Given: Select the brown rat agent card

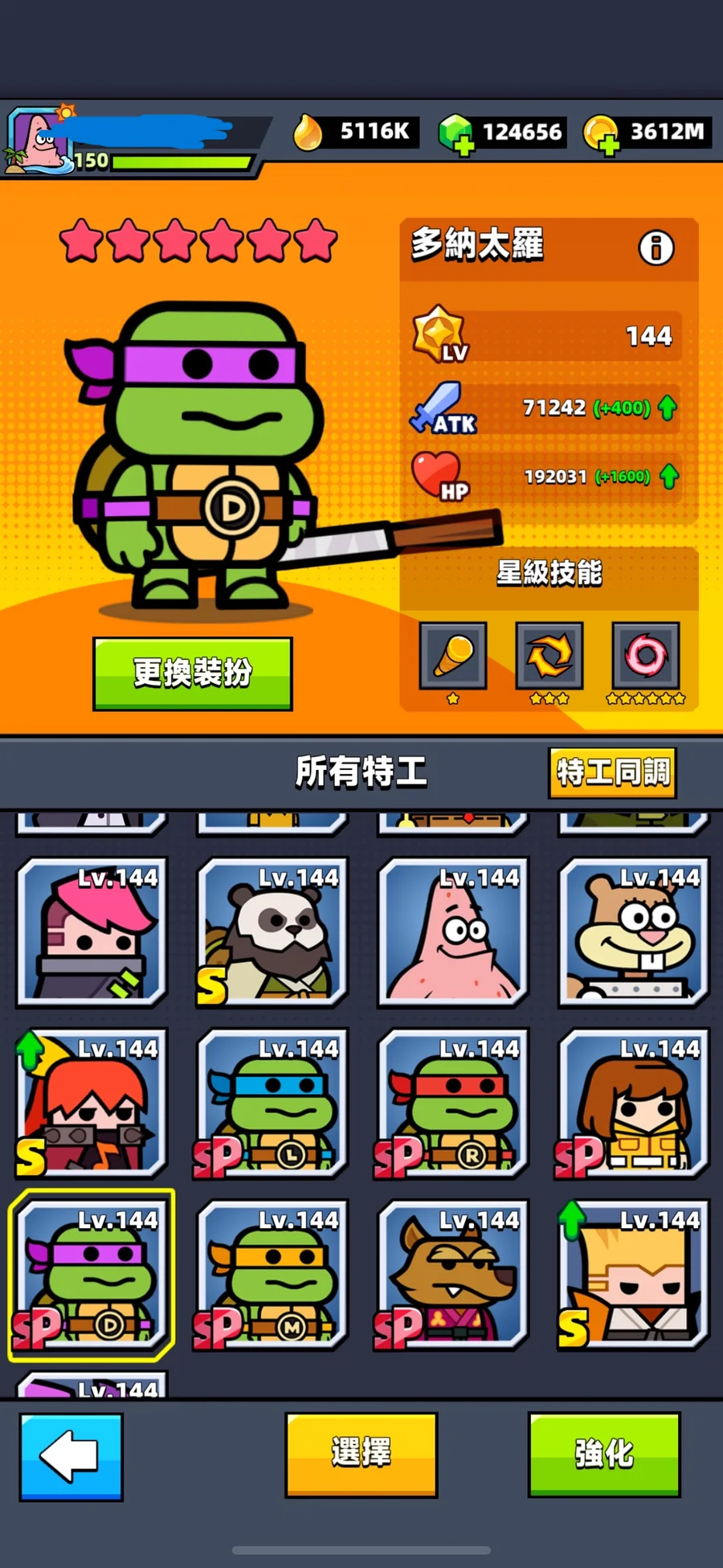Looking at the screenshot, I should click(x=453, y=1275).
